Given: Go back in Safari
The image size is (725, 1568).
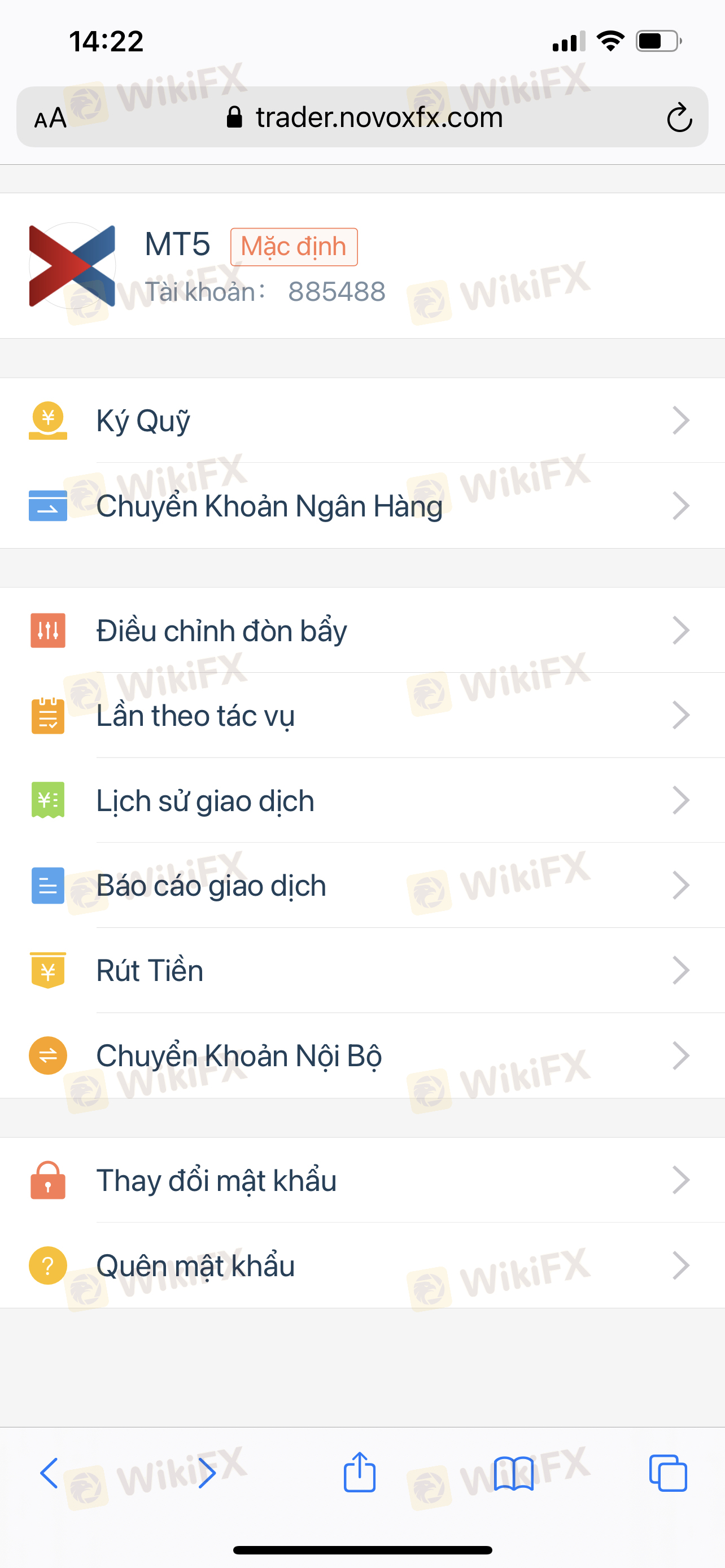Looking at the screenshot, I should (49, 1474).
